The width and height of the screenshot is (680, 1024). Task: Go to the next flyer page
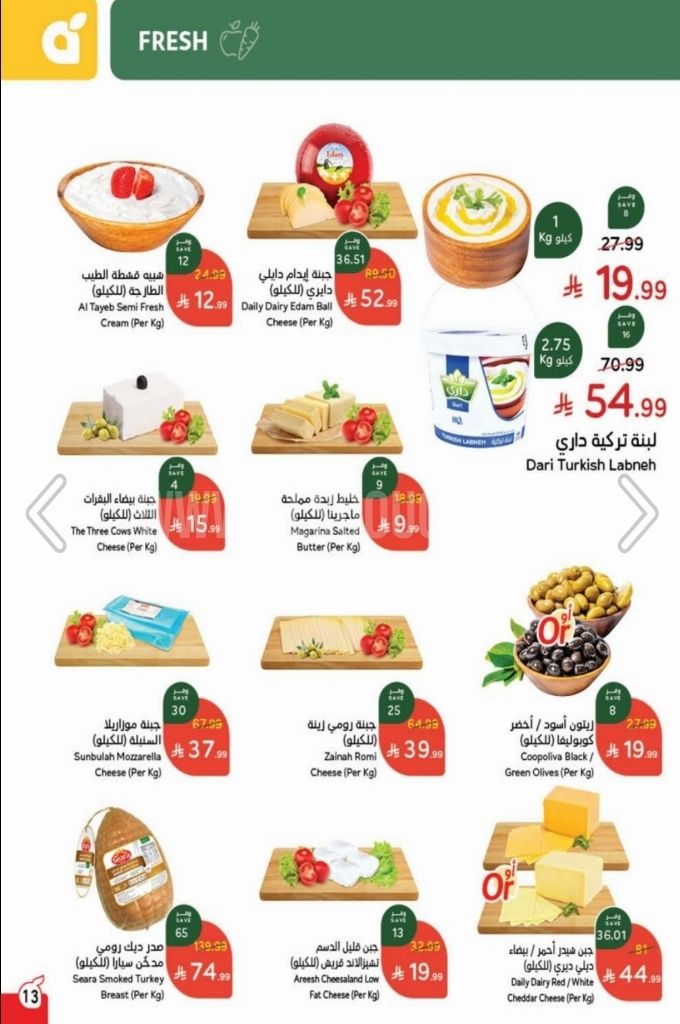tap(637, 513)
